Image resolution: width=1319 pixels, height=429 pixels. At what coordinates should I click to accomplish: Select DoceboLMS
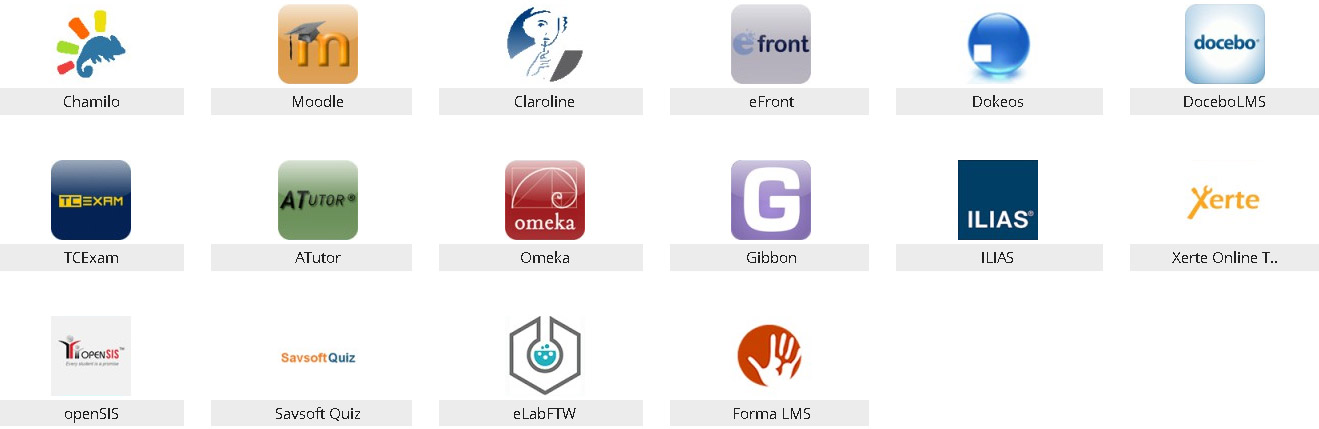(x=1224, y=45)
